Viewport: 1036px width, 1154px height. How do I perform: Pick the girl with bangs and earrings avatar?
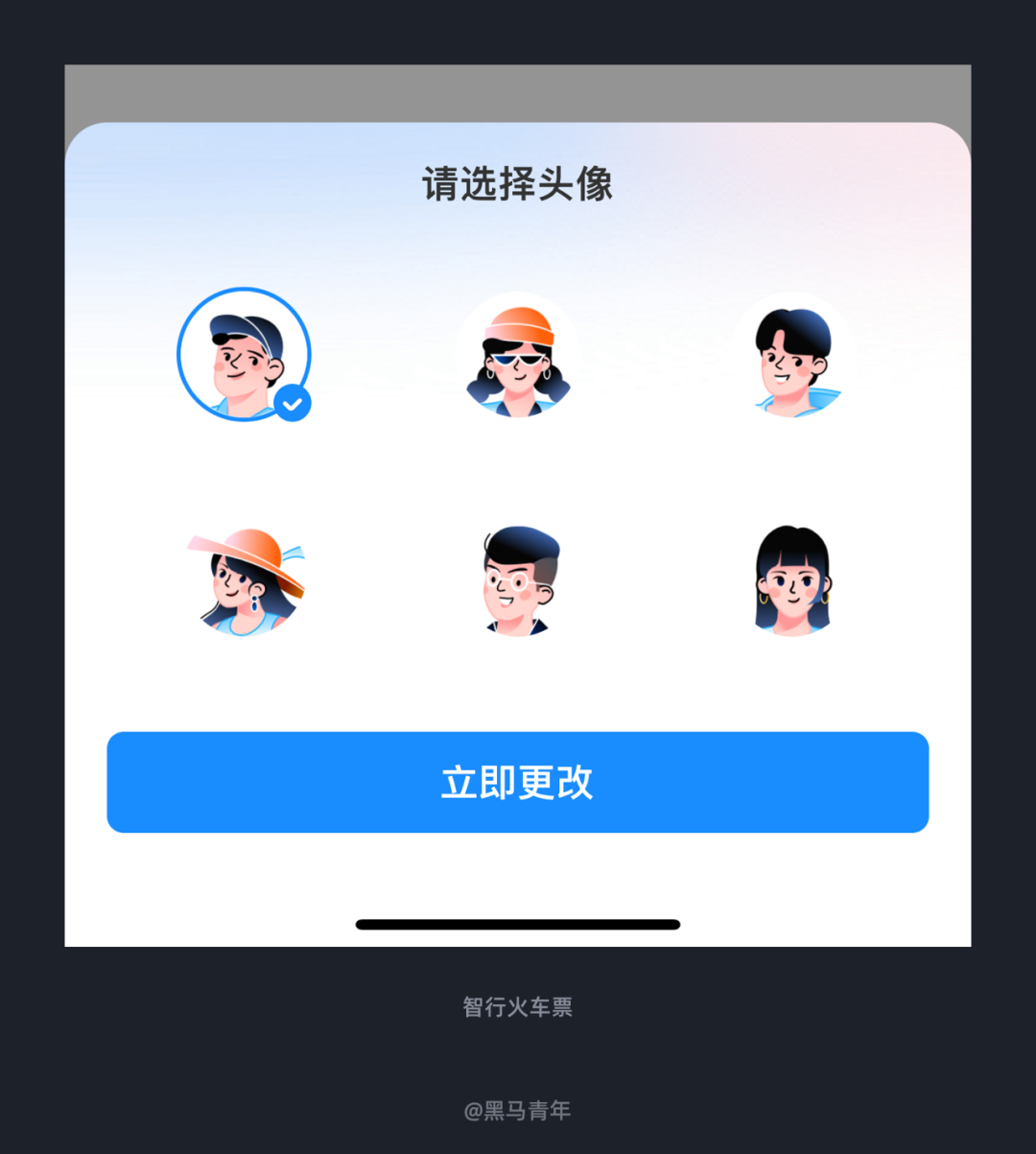click(x=792, y=581)
